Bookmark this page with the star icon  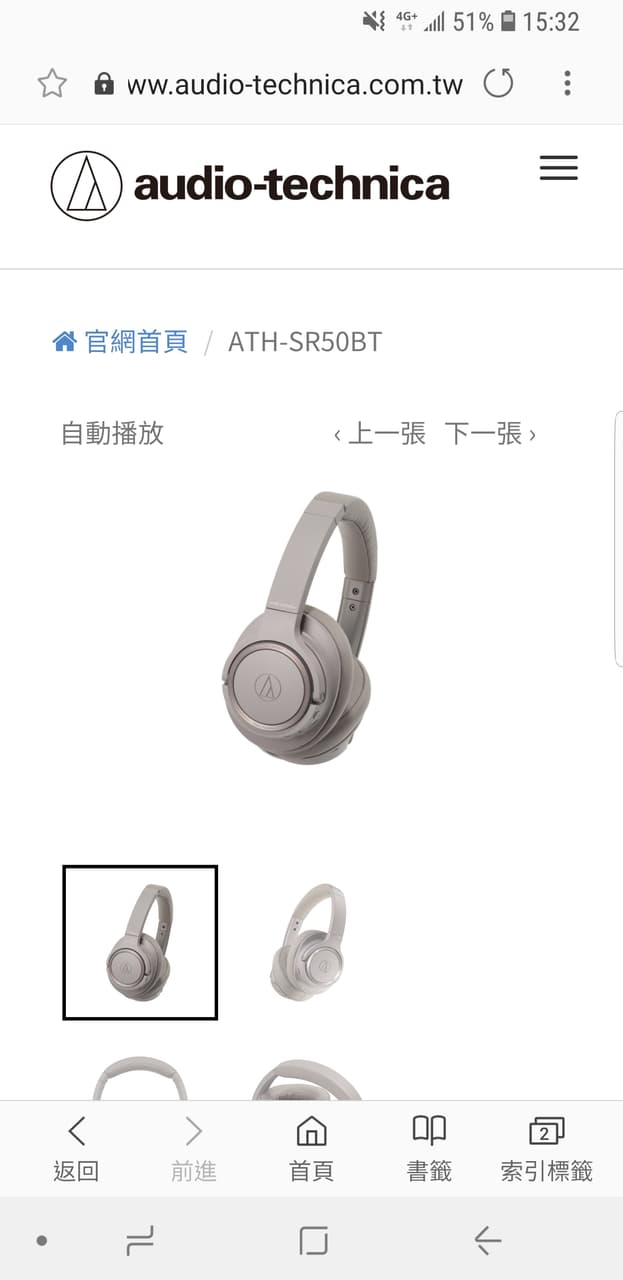click(52, 84)
